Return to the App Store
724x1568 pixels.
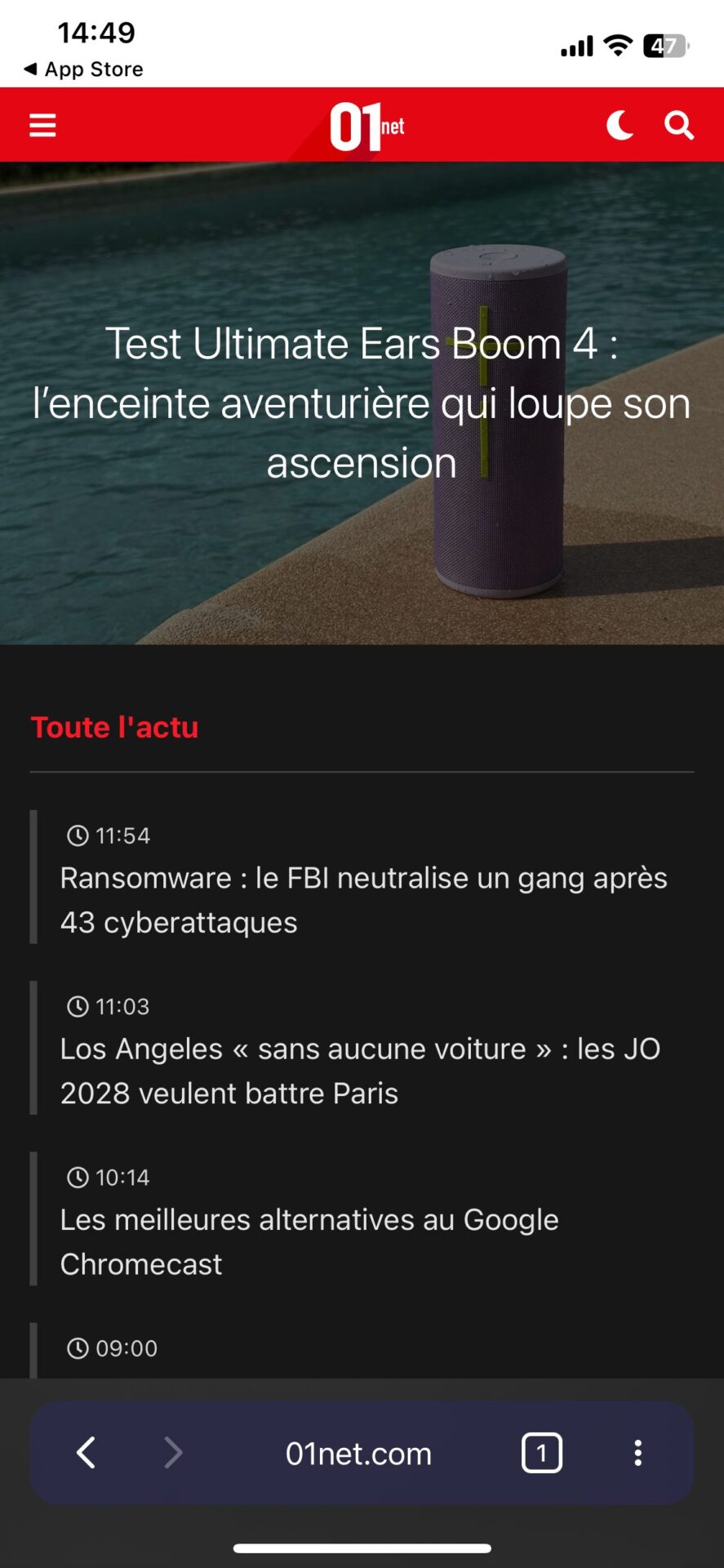(x=84, y=69)
